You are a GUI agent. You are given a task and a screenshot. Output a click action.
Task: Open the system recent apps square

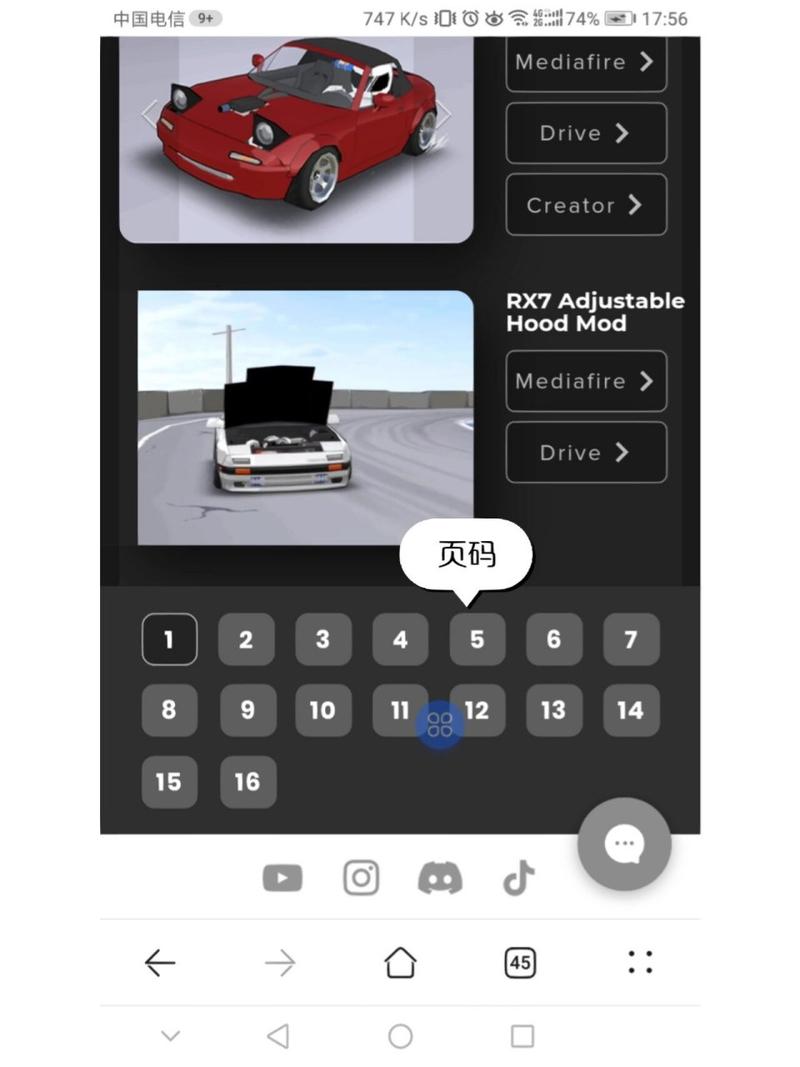522,1036
